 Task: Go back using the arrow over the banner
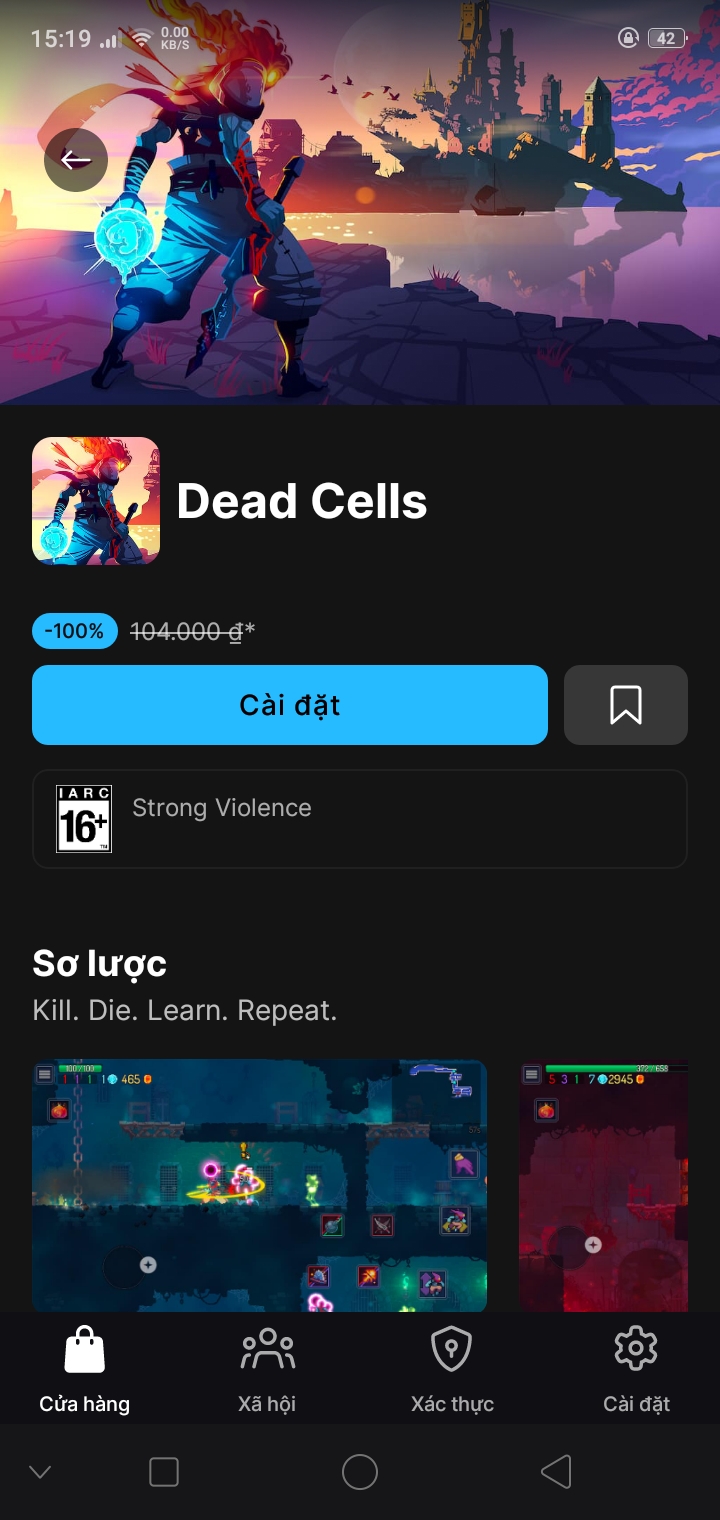pos(76,160)
